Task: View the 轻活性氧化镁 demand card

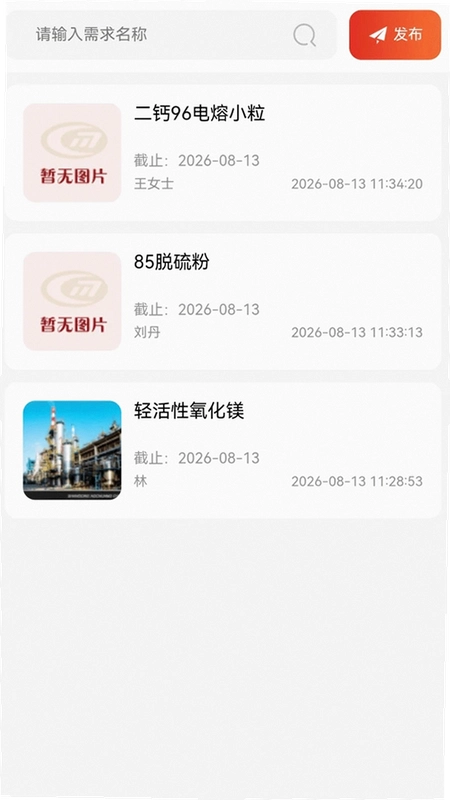Action: tap(223, 451)
